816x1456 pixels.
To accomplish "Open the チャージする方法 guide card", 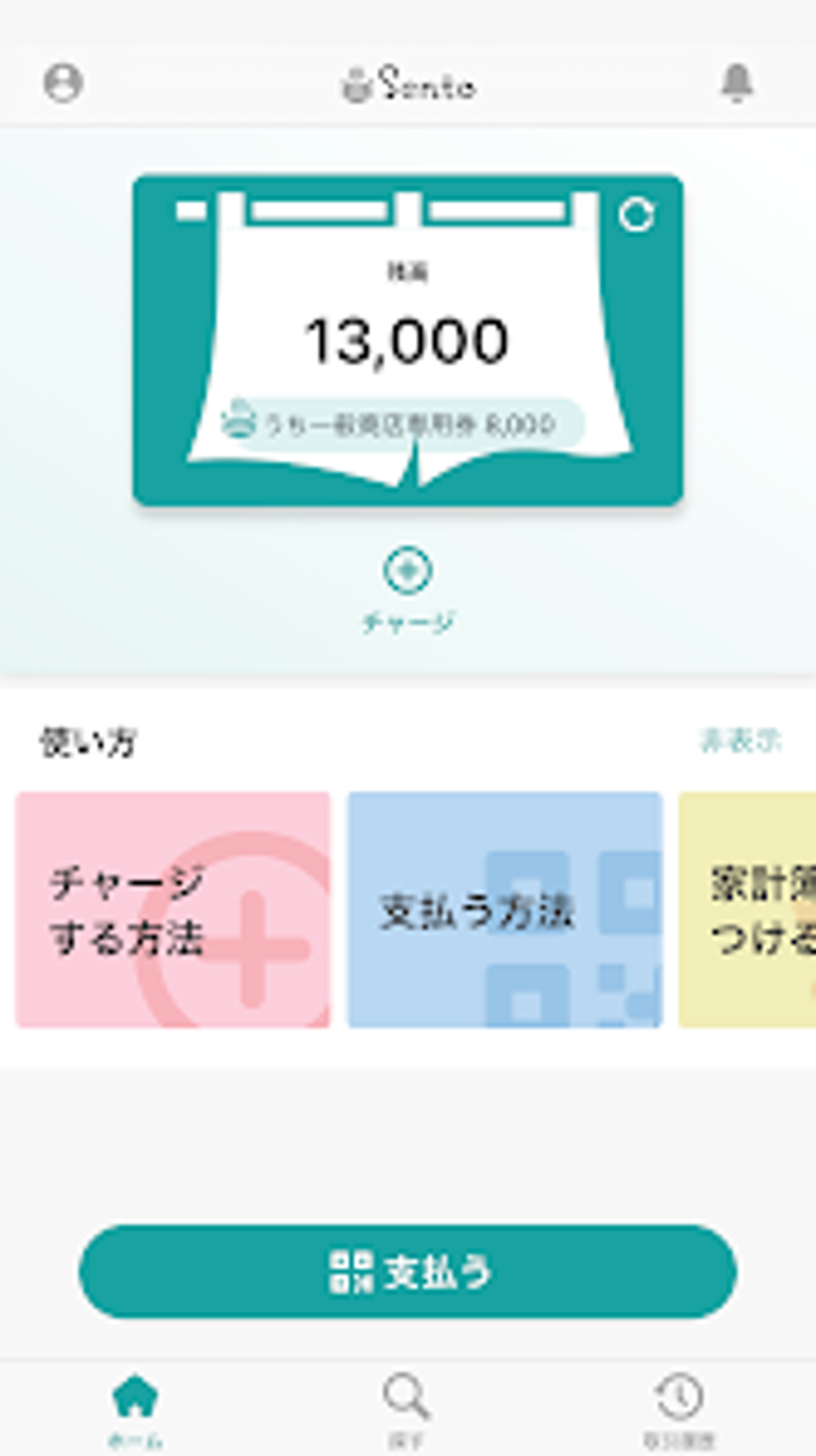I will click(173, 909).
